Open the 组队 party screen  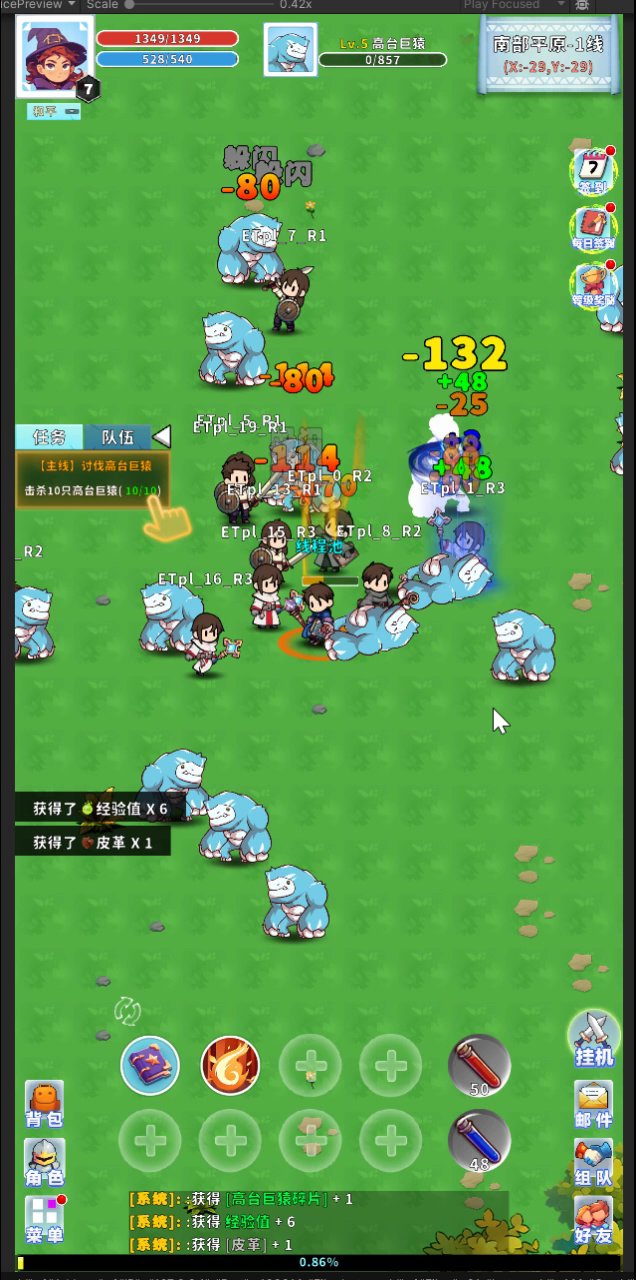(x=593, y=1163)
